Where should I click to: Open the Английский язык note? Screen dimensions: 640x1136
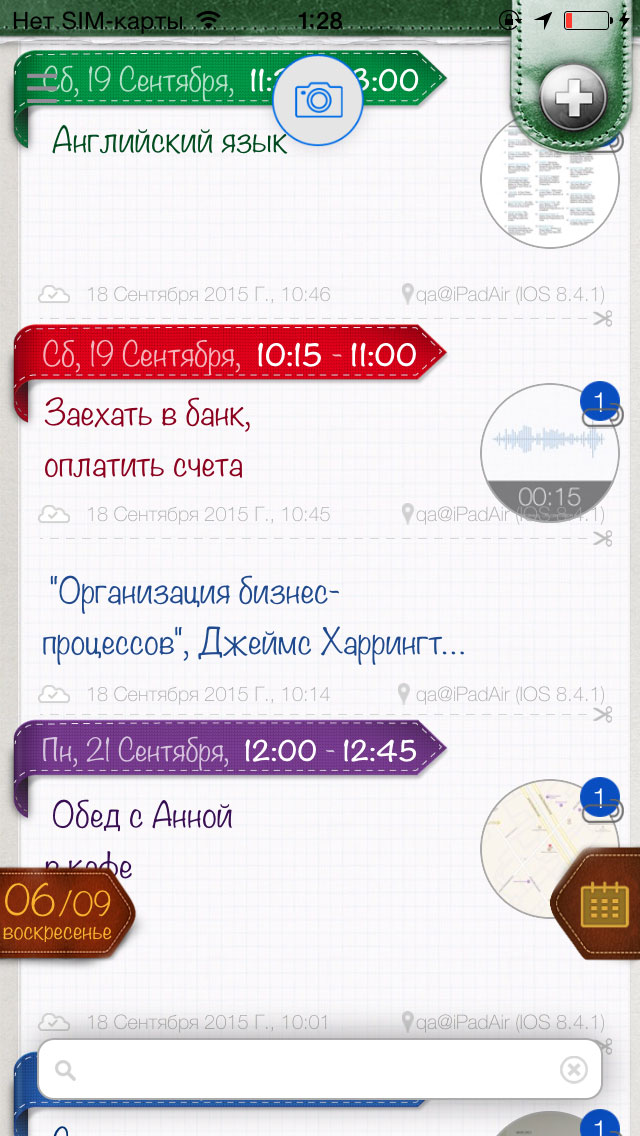[170, 140]
